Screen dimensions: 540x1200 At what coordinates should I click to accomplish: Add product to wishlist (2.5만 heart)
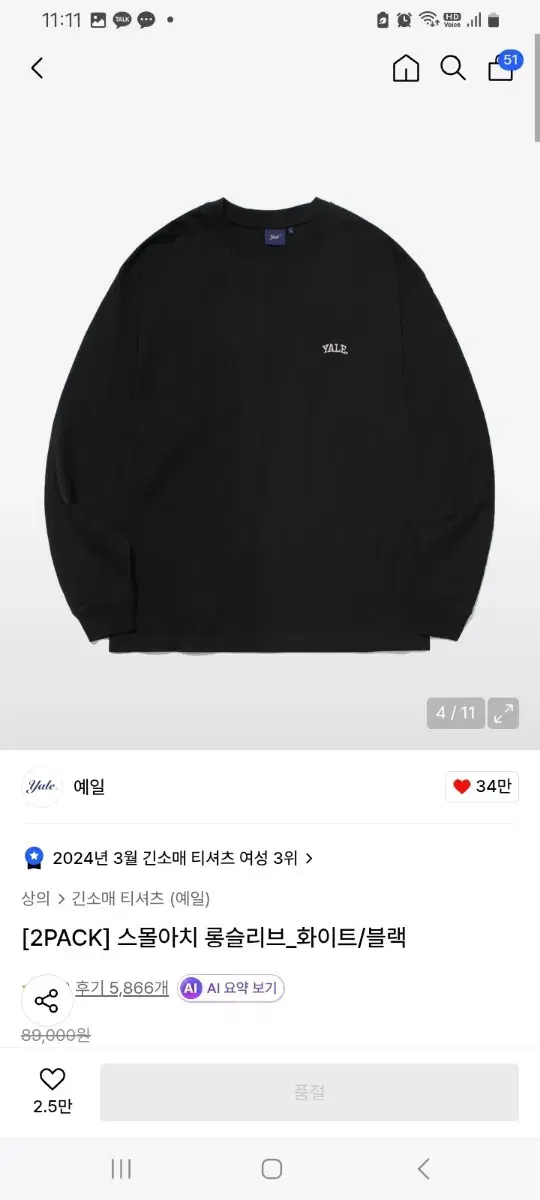coord(51,1091)
